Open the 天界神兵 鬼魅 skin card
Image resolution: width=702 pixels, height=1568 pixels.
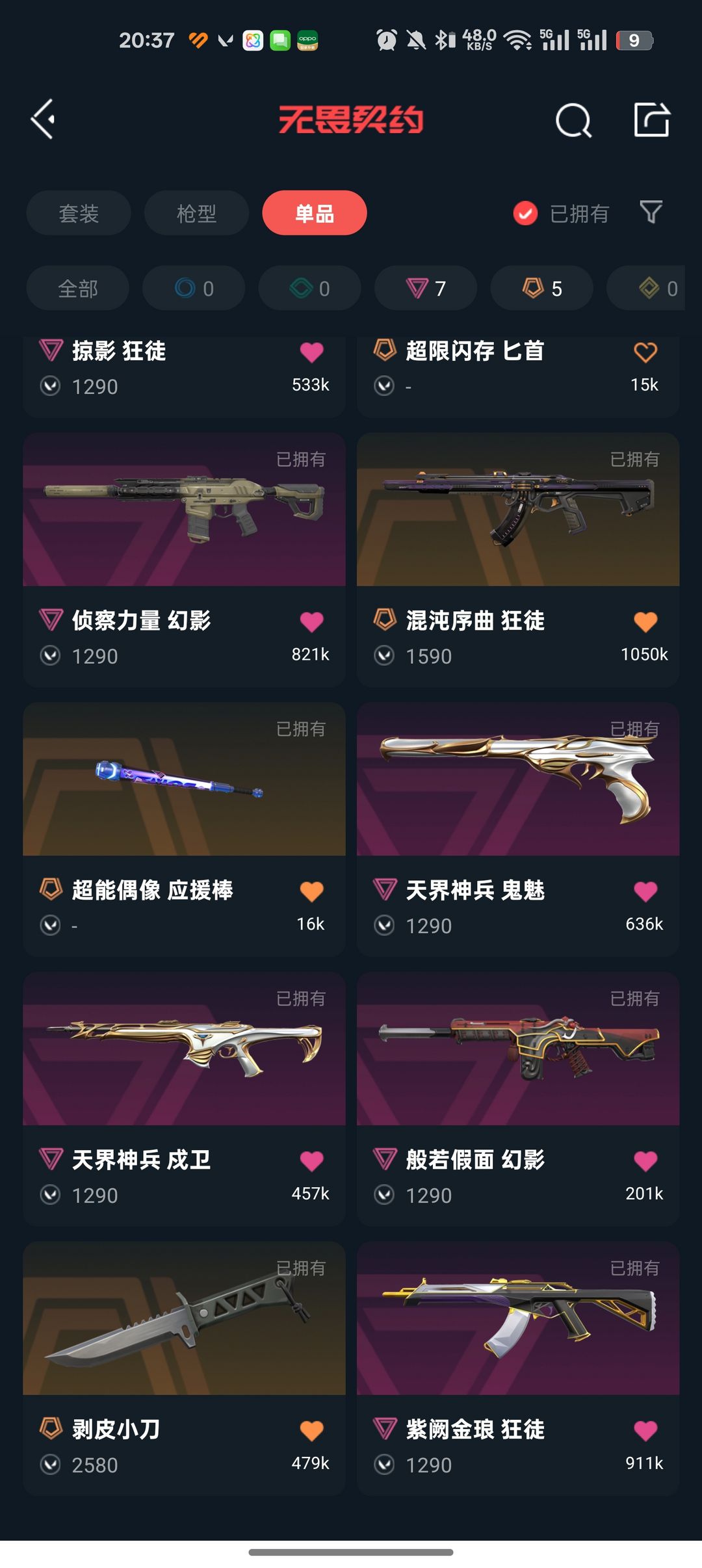point(518,830)
